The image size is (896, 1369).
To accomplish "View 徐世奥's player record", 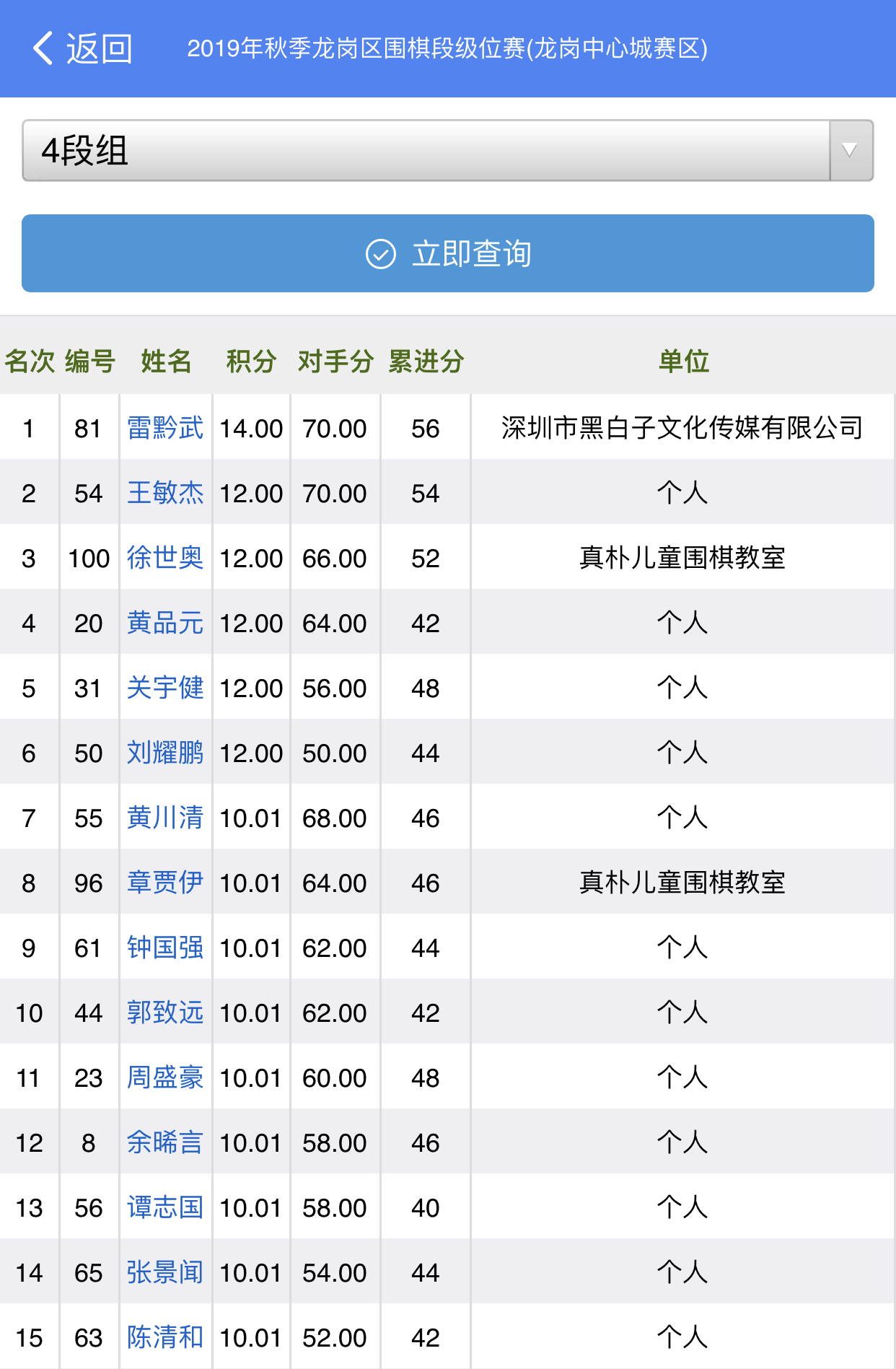I will click(165, 558).
